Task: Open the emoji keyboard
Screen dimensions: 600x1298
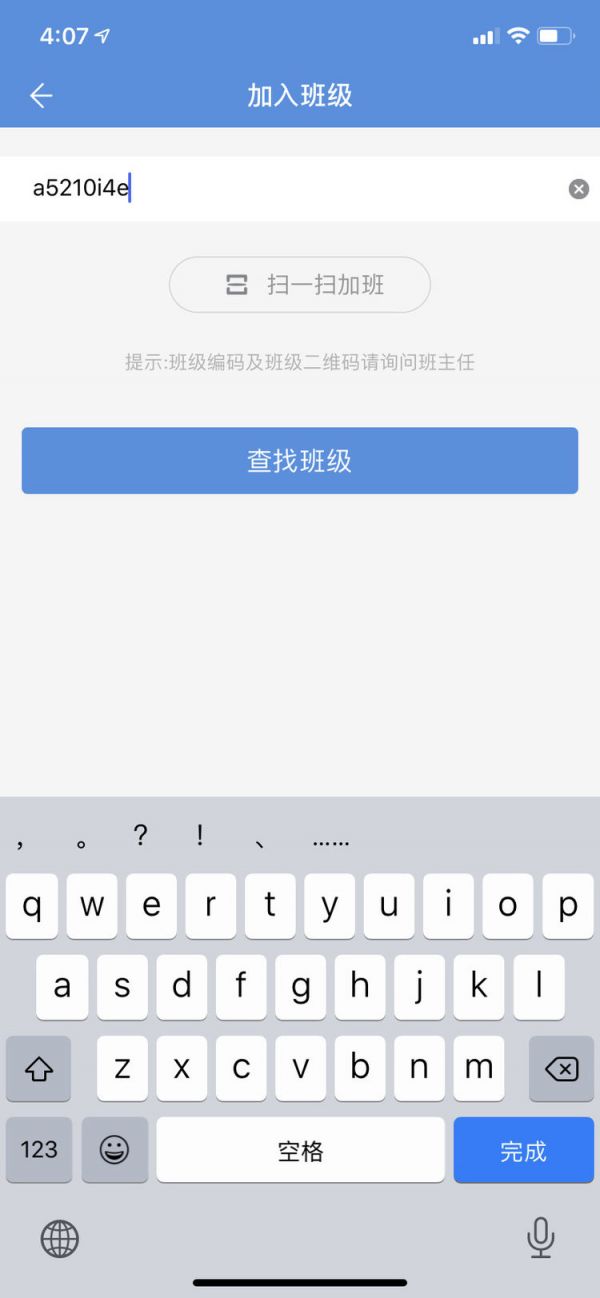Action: click(x=114, y=1150)
